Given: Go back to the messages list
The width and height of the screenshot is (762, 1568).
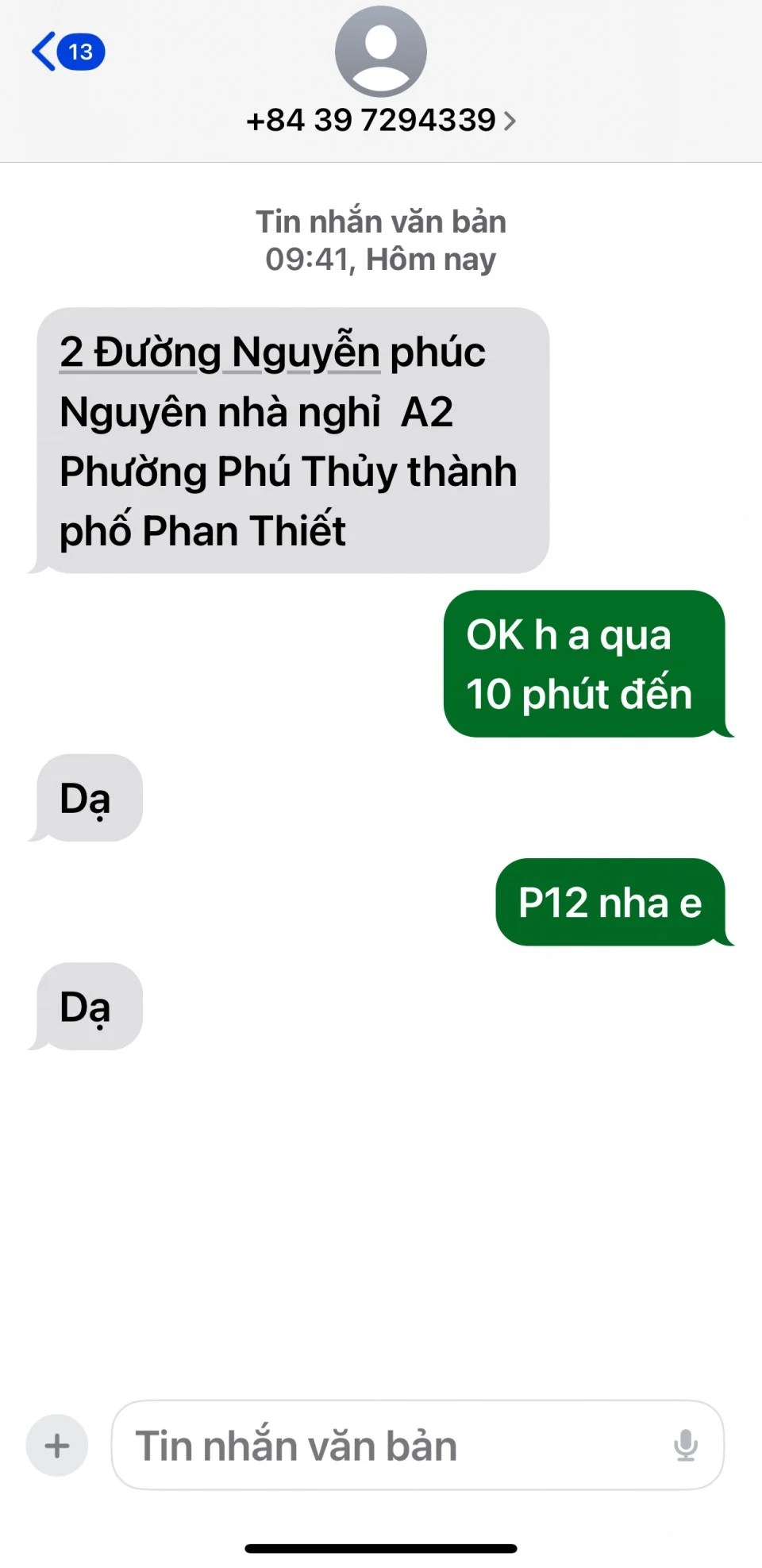Looking at the screenshot, I should (67, 52).
